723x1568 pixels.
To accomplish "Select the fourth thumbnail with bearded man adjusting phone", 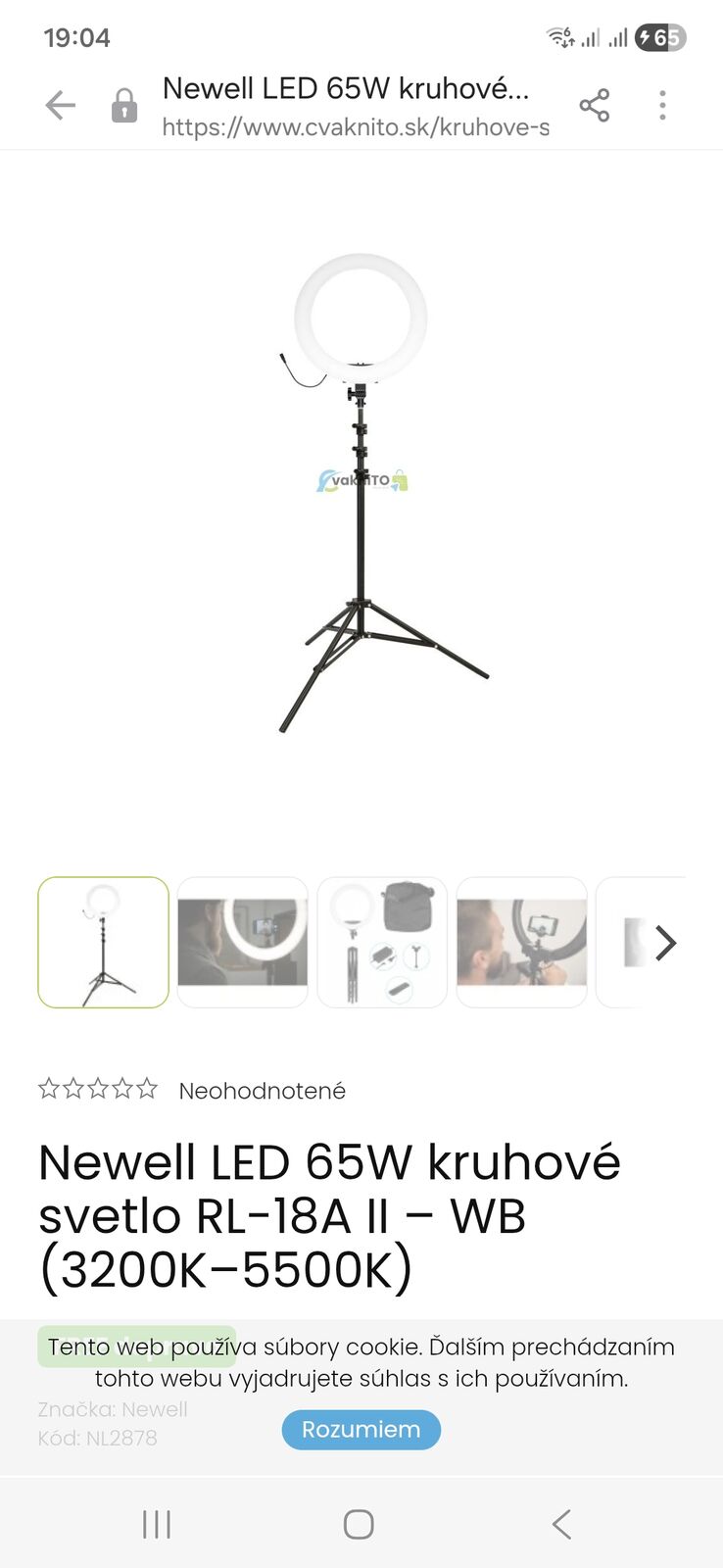I will tap(521, 942).
